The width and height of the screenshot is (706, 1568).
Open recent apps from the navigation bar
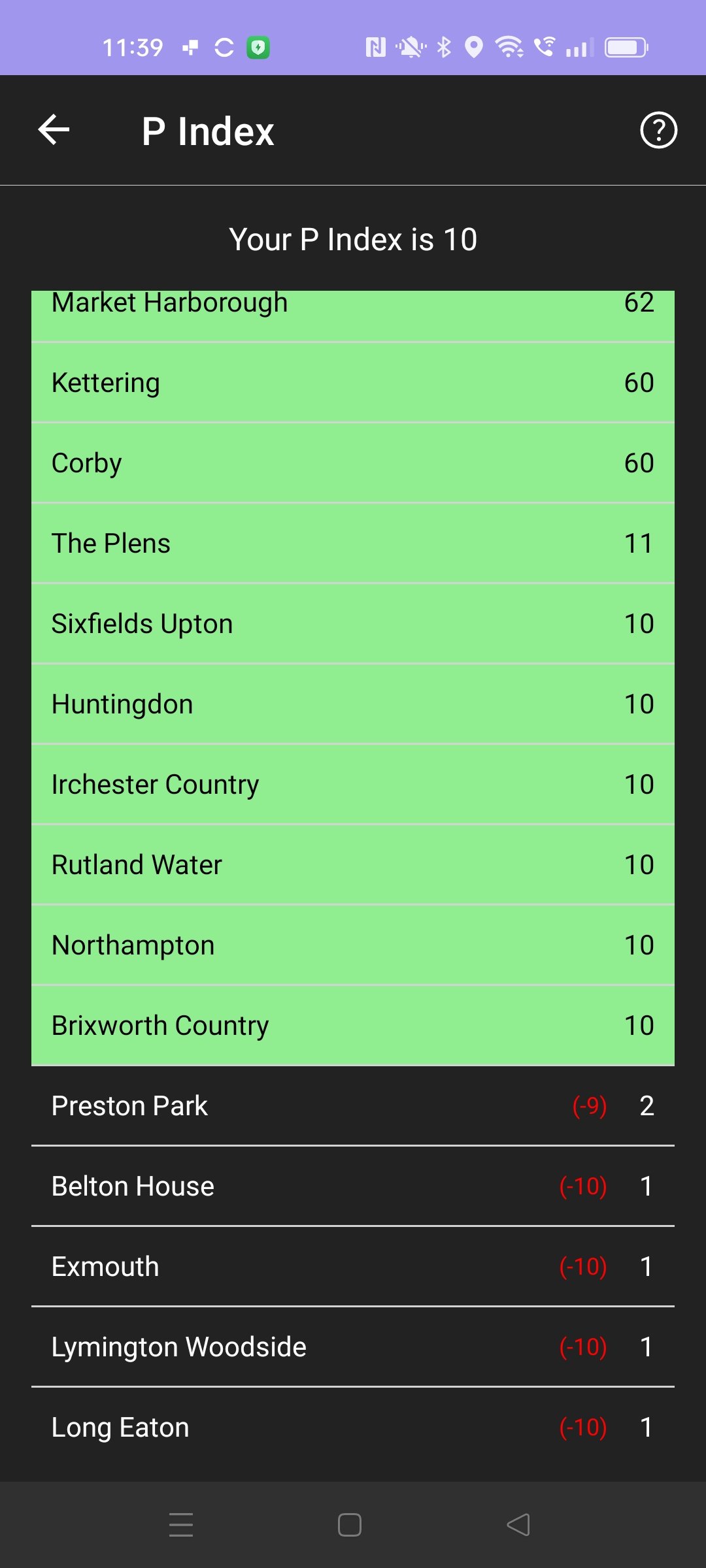(x=181, y=1525)
